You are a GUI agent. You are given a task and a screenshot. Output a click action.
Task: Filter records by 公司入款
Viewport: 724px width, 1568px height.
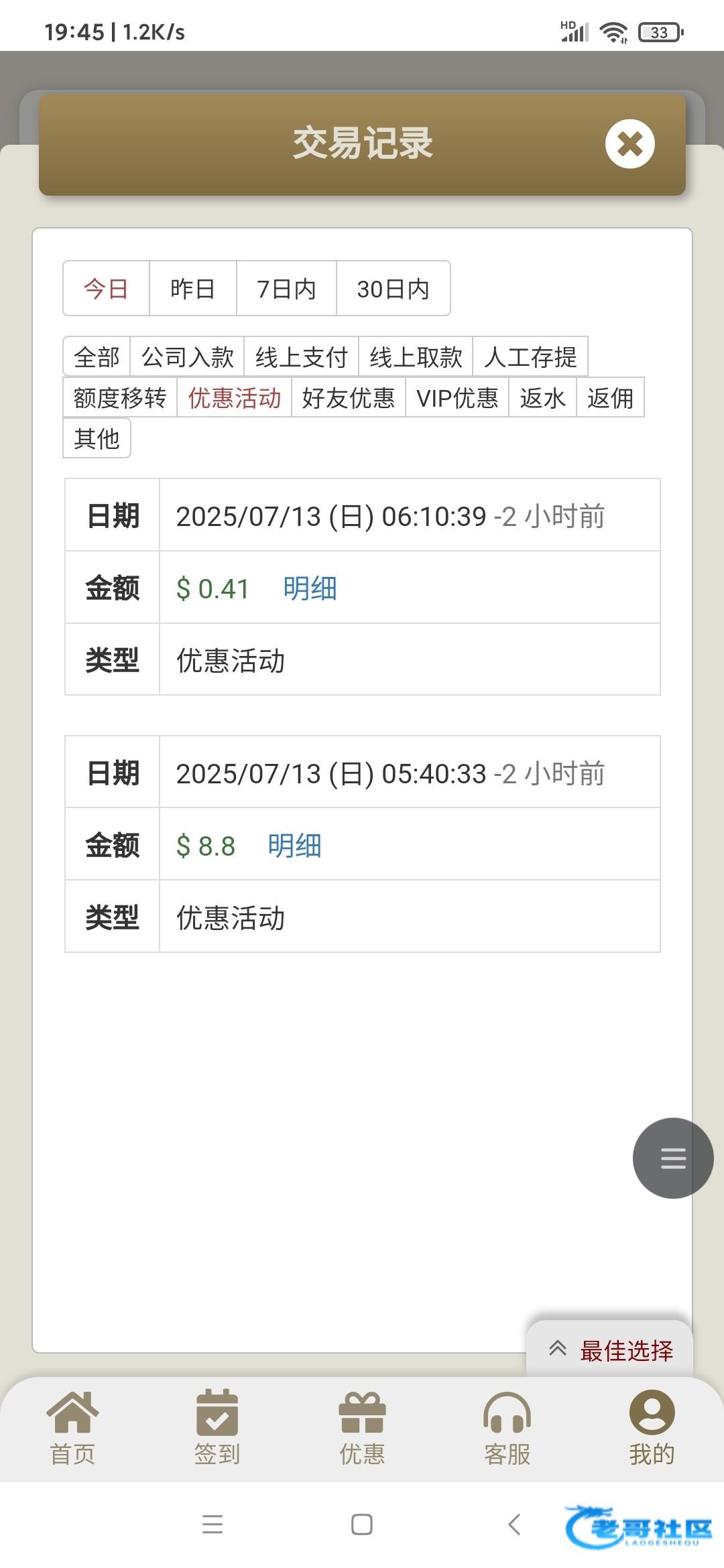pyautogui.click(x=188, y=357)
